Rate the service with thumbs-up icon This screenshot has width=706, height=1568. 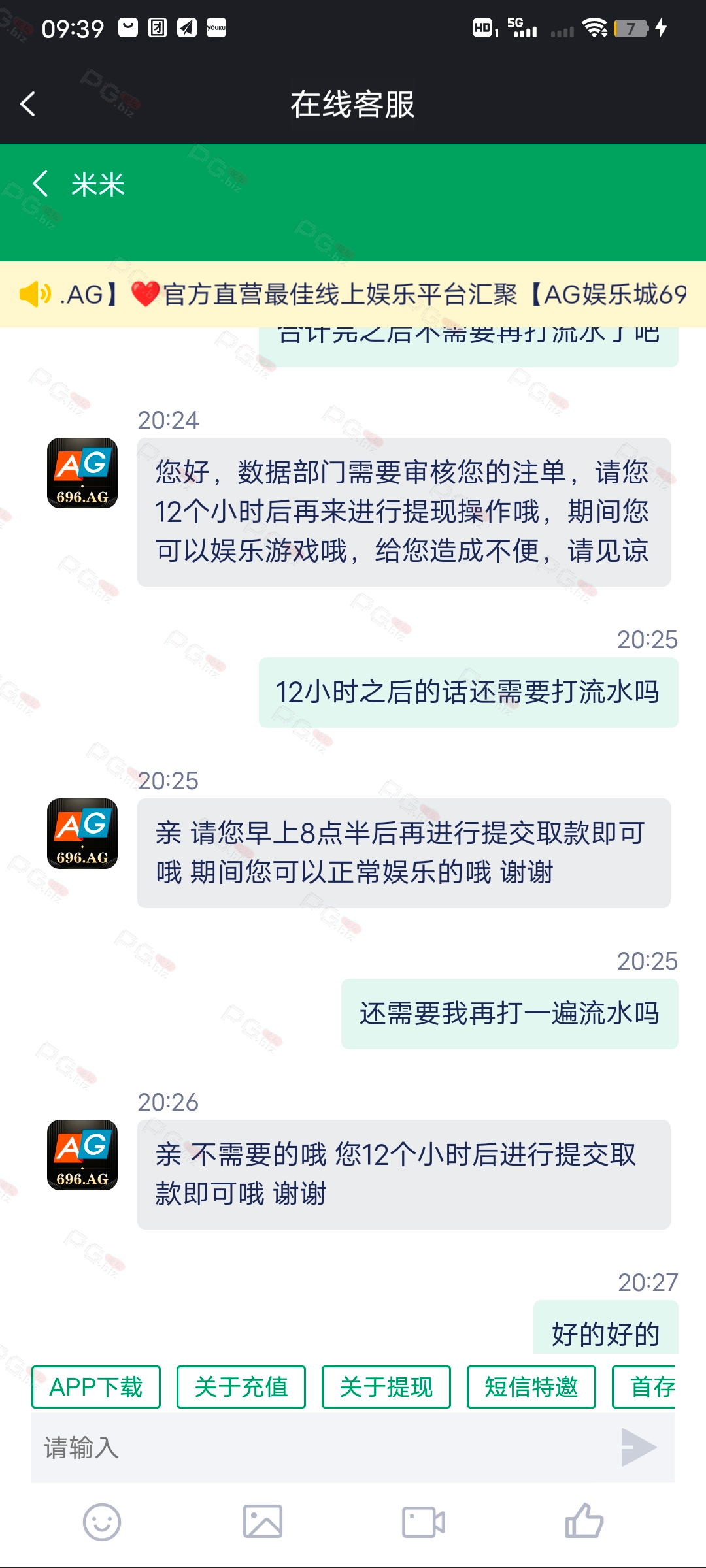[x=584, y=1520]
